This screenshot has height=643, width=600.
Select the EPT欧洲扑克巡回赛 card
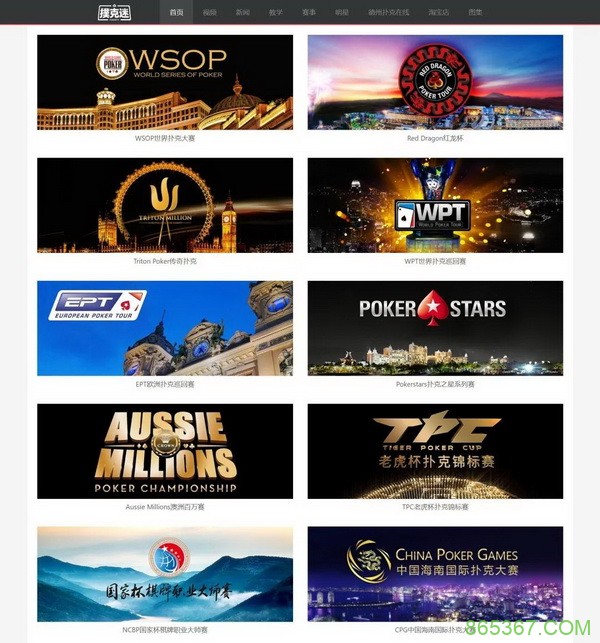pyautogui.click(x=165, y=328)
